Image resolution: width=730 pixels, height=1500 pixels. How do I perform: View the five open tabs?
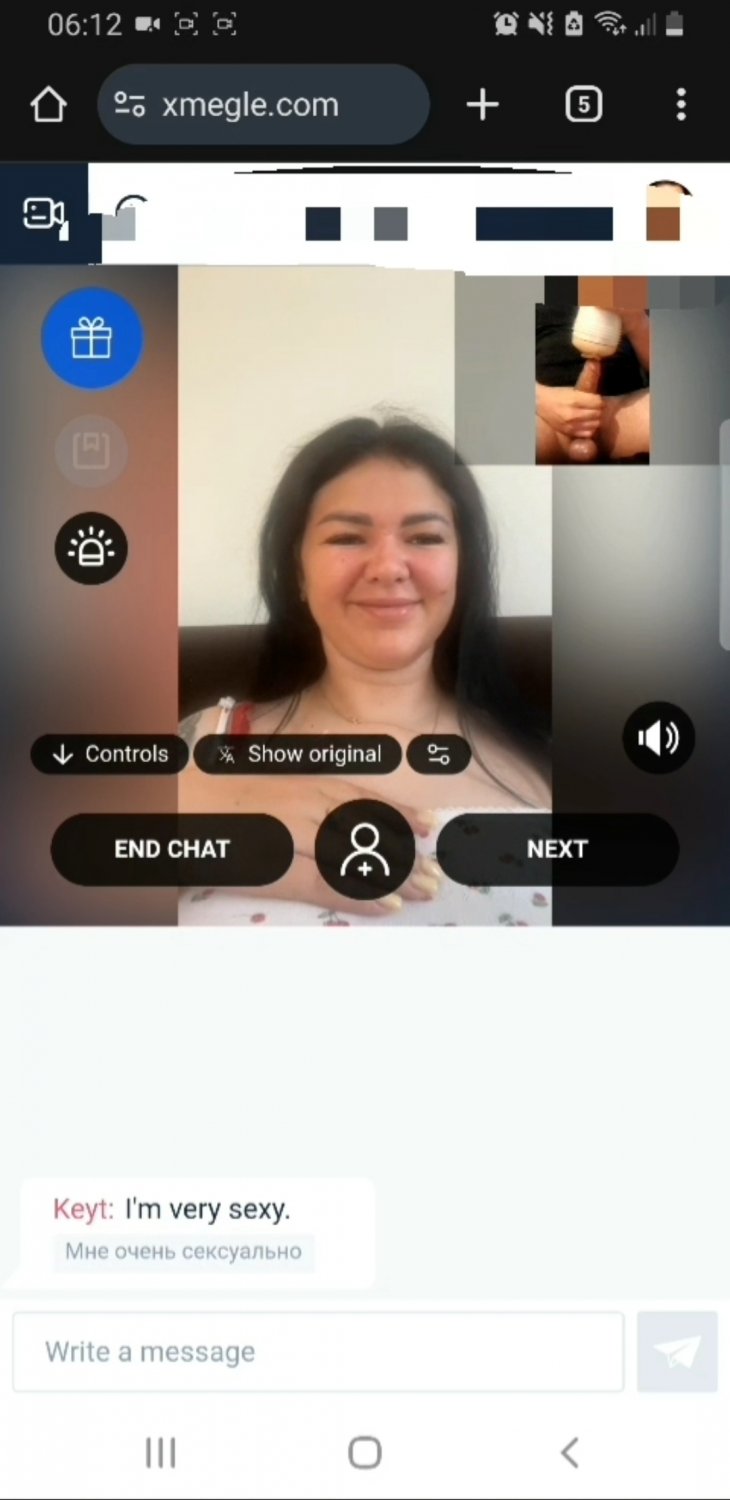point(584,105)
